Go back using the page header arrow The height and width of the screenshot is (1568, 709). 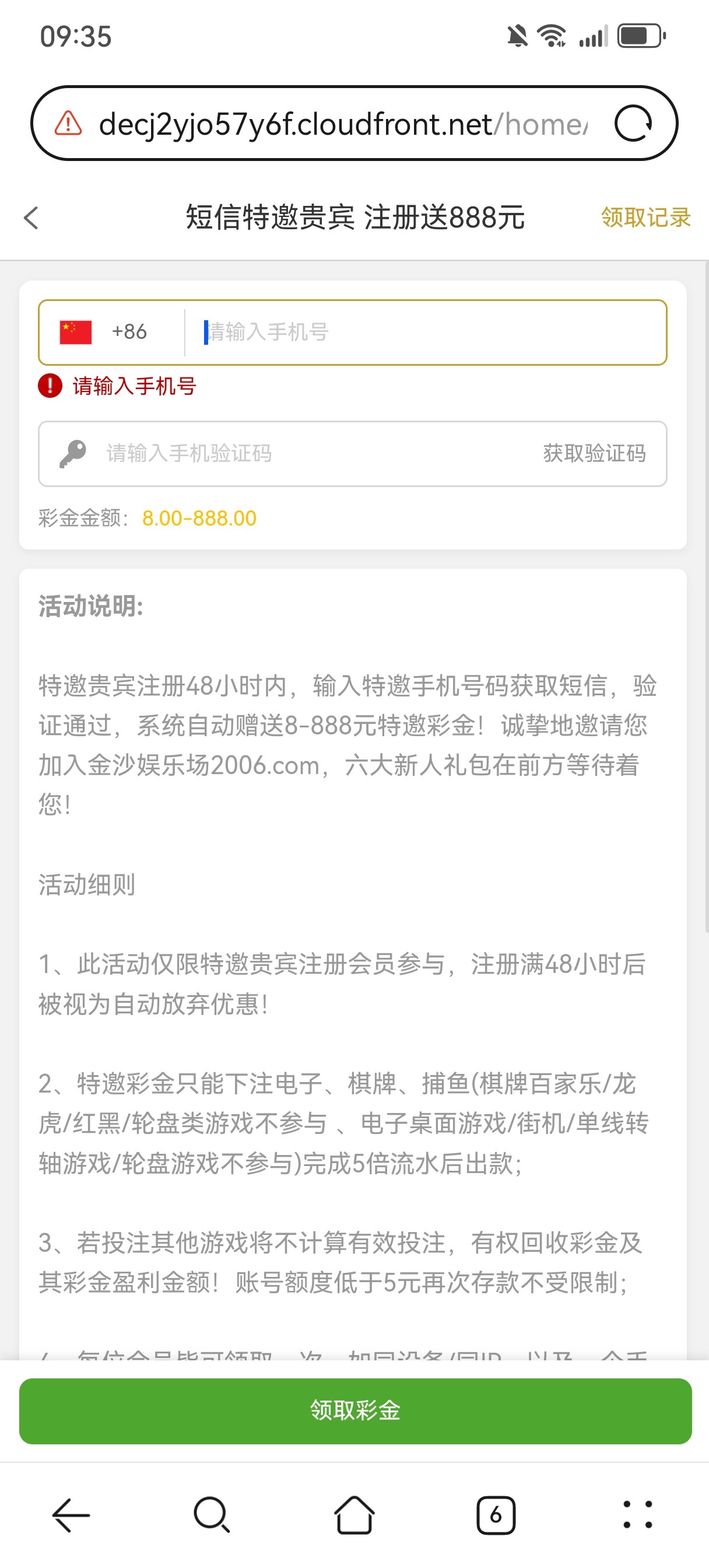(31, 218)
